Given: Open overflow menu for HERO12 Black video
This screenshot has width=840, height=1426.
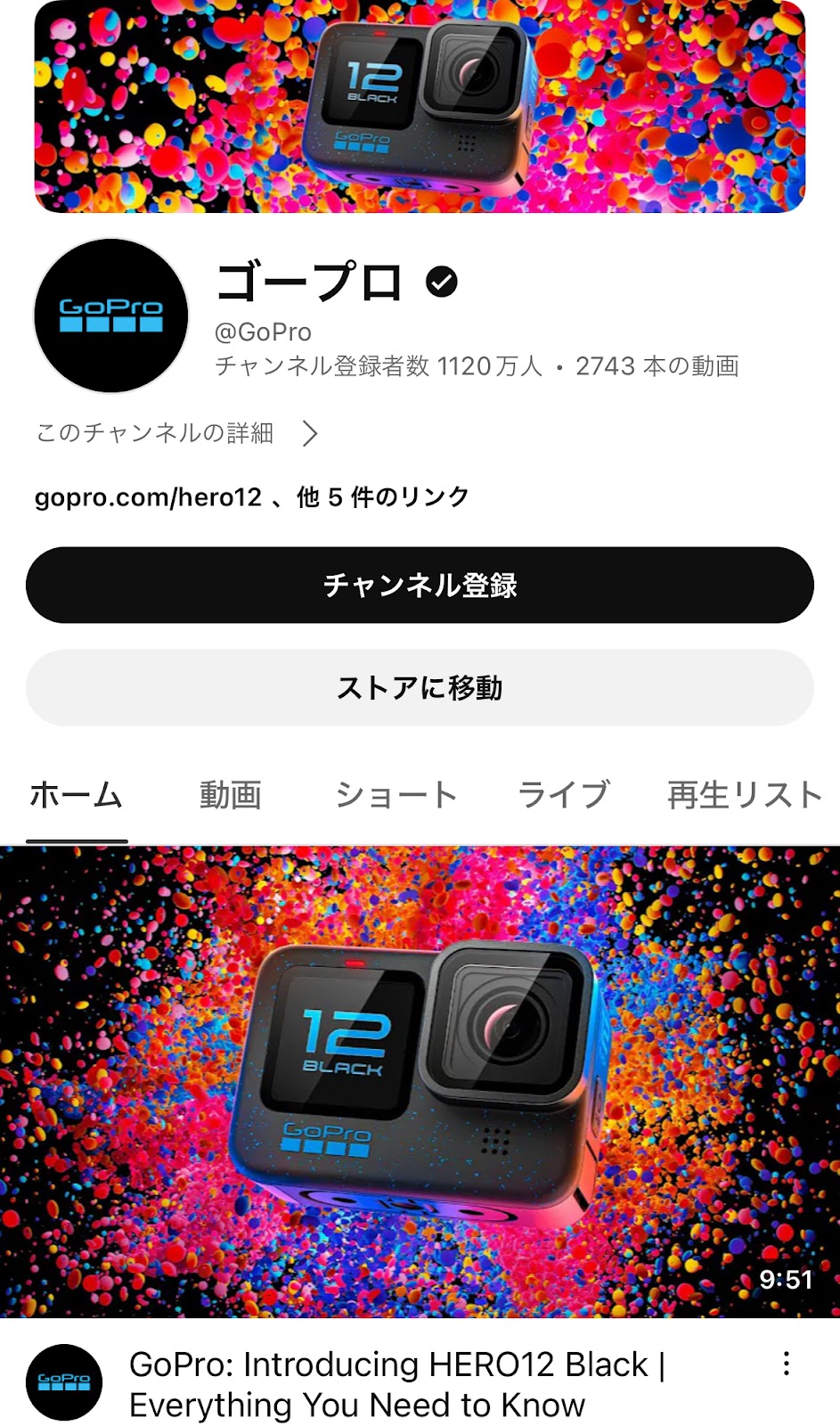Looking at the screenshot, I should 786,1364.
